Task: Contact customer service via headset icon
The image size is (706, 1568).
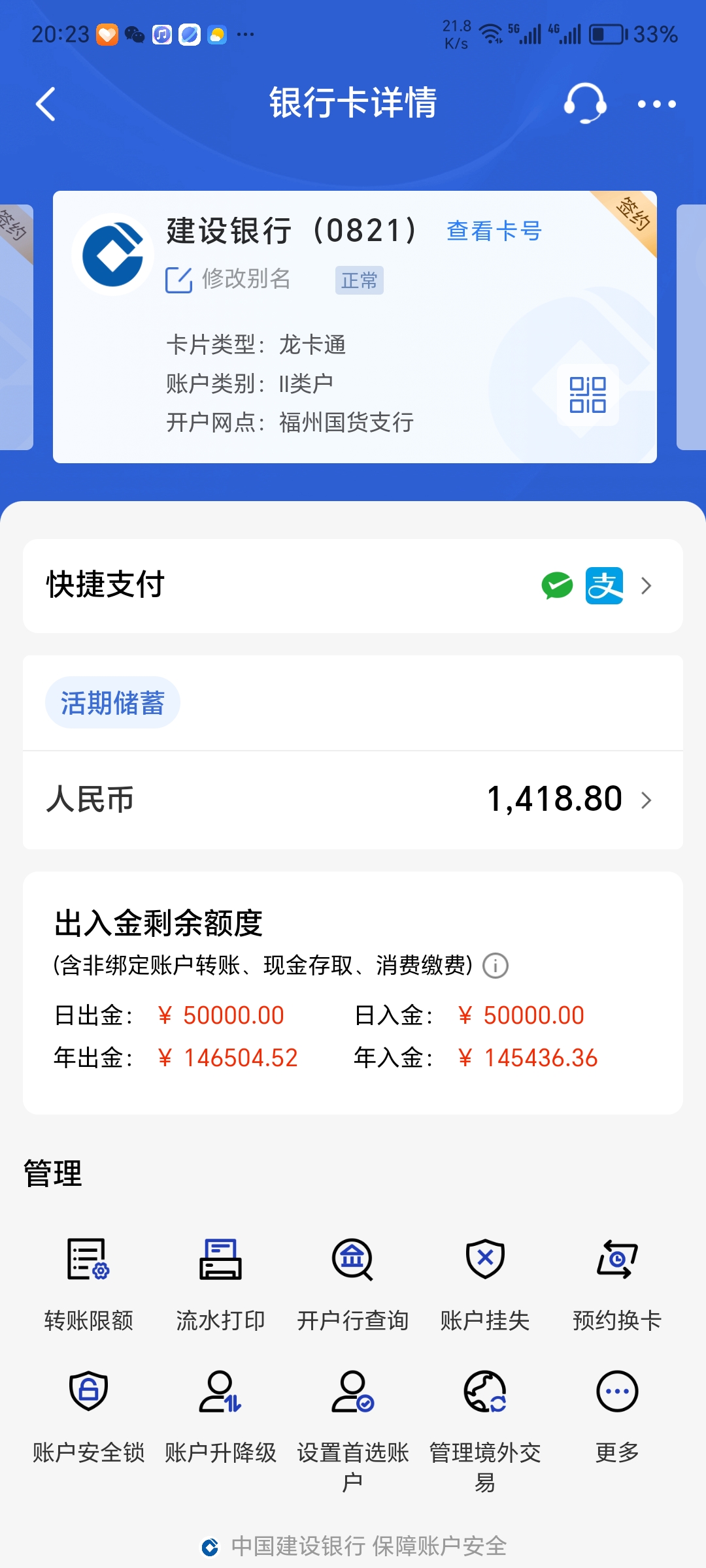Action: (585, 105)
